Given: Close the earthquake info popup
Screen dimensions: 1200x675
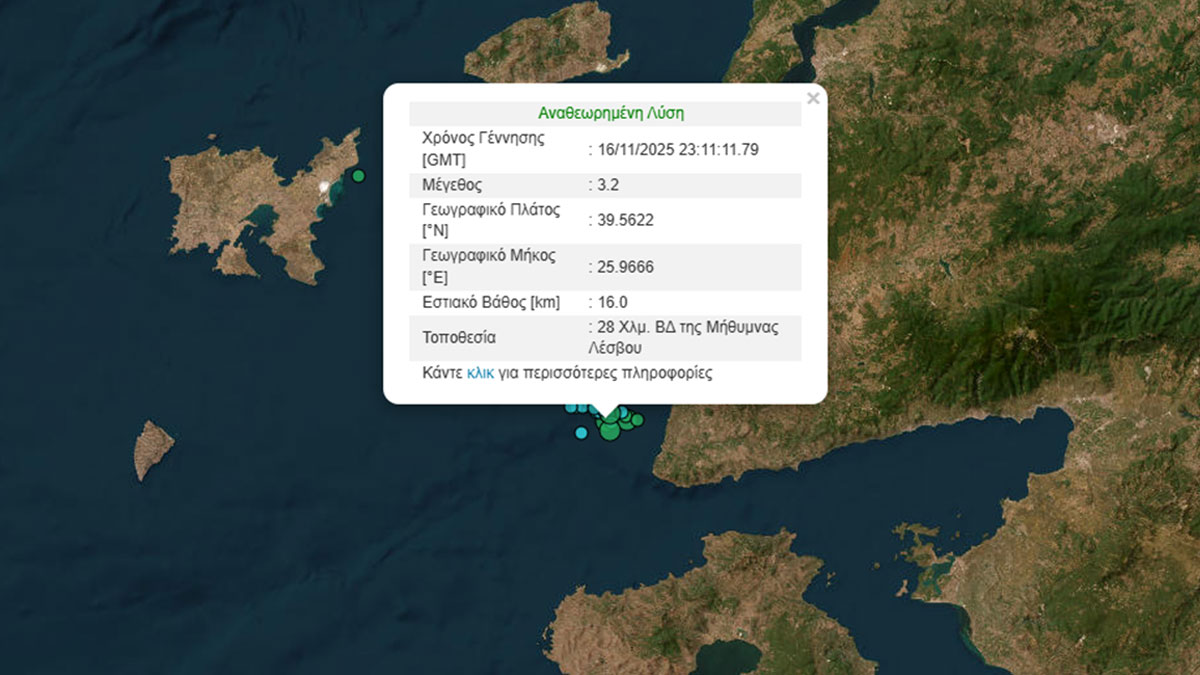Looking at the screenshot, I should click(x=813, y=98).
